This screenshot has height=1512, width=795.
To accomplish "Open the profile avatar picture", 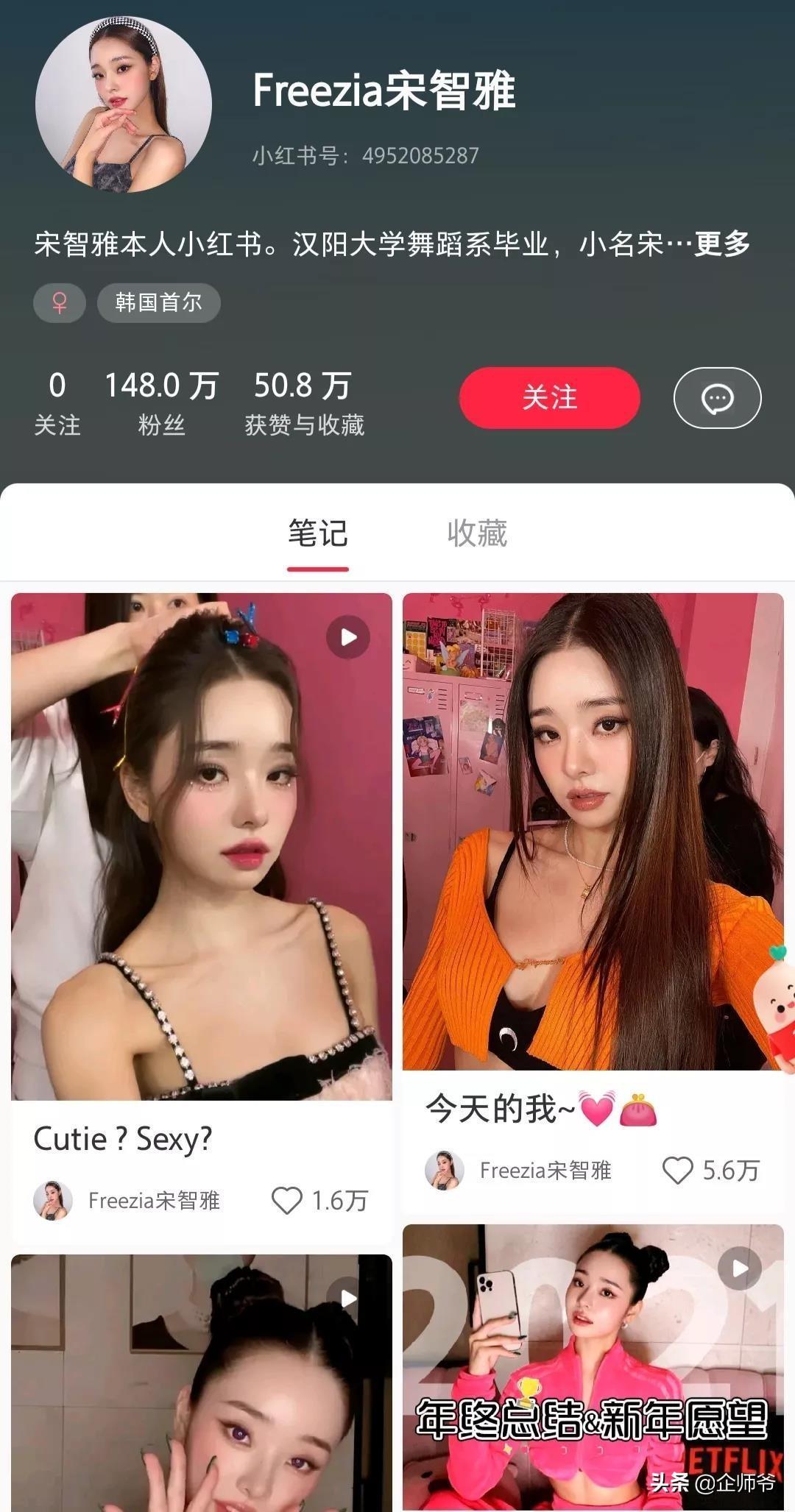I will click(124, 104).
